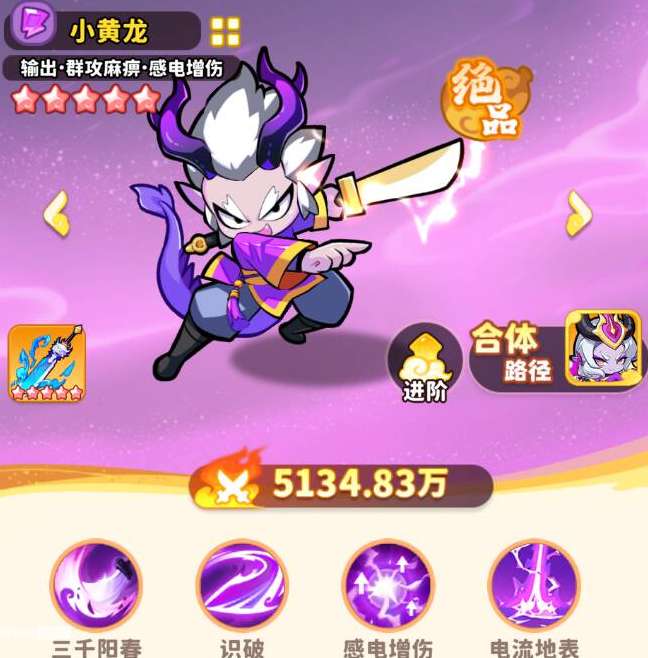Tap the 进阶 advance button

[x=427, y=366]
